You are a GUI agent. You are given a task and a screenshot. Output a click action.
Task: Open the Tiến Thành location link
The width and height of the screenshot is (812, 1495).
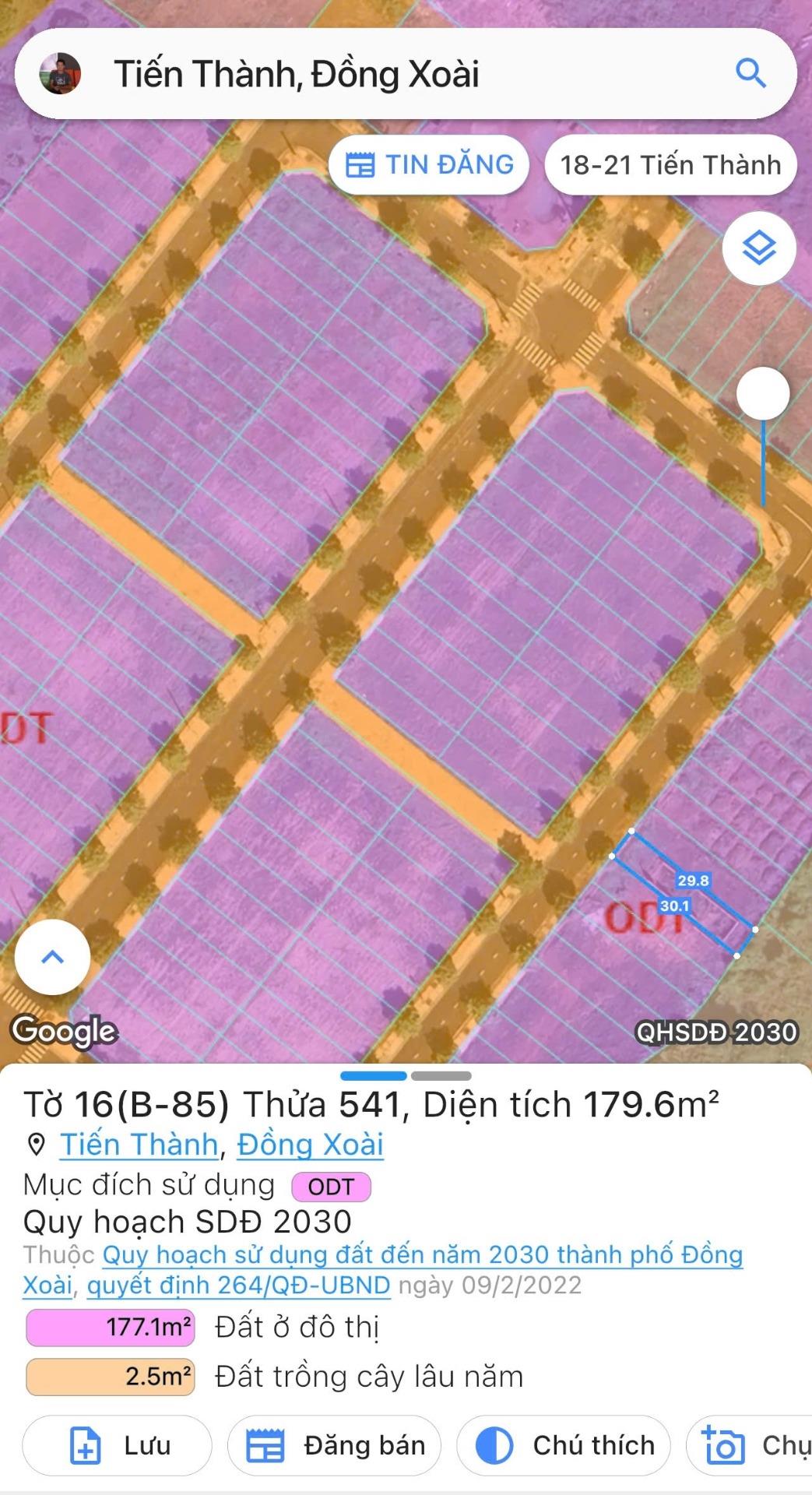click(139, 1145)
